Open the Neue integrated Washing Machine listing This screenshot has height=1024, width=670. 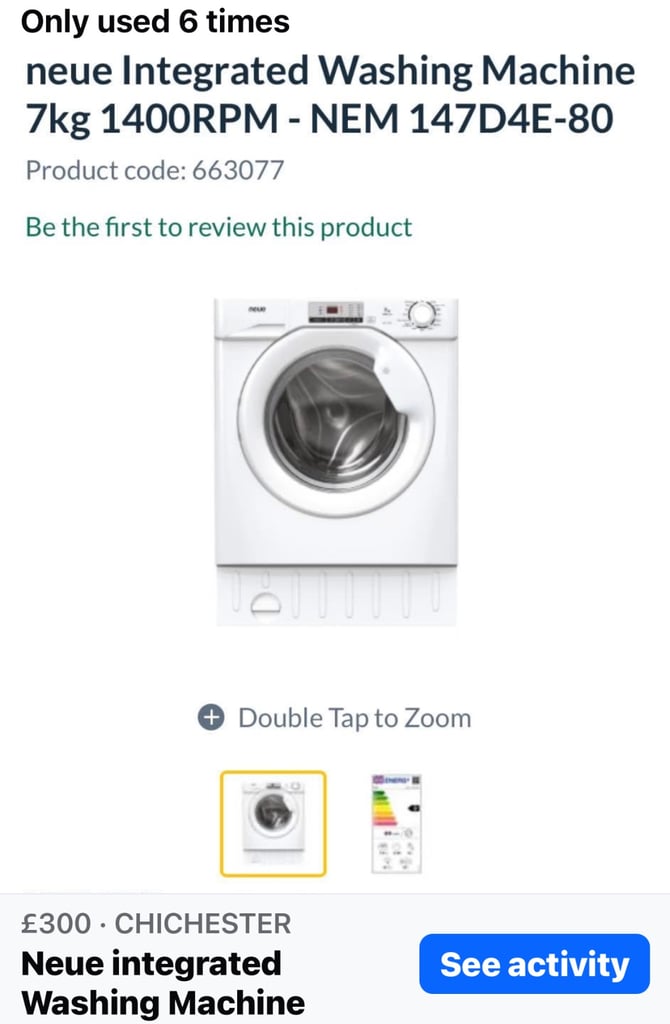coord(164,982)
